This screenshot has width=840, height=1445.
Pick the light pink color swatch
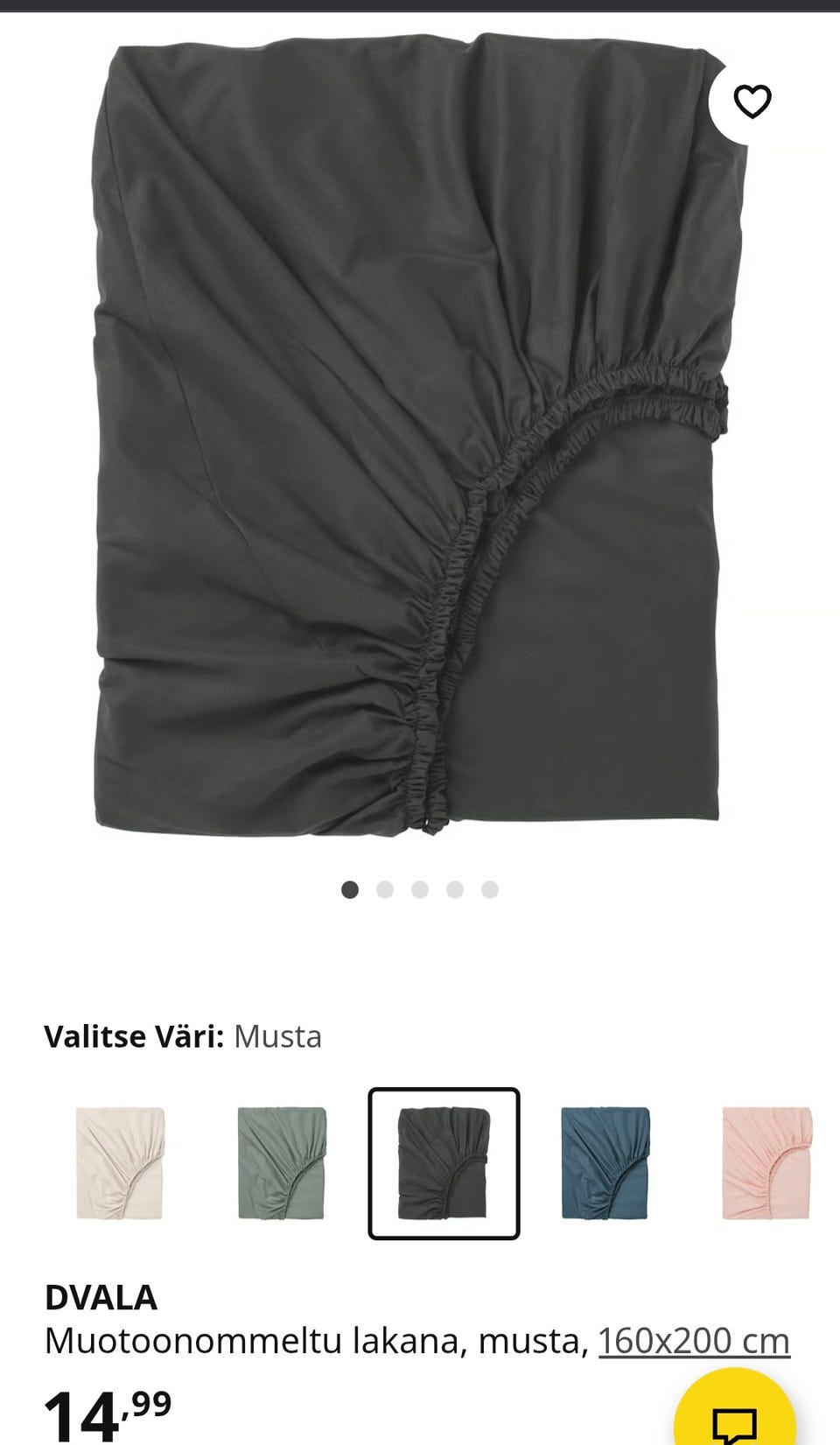766,1163
